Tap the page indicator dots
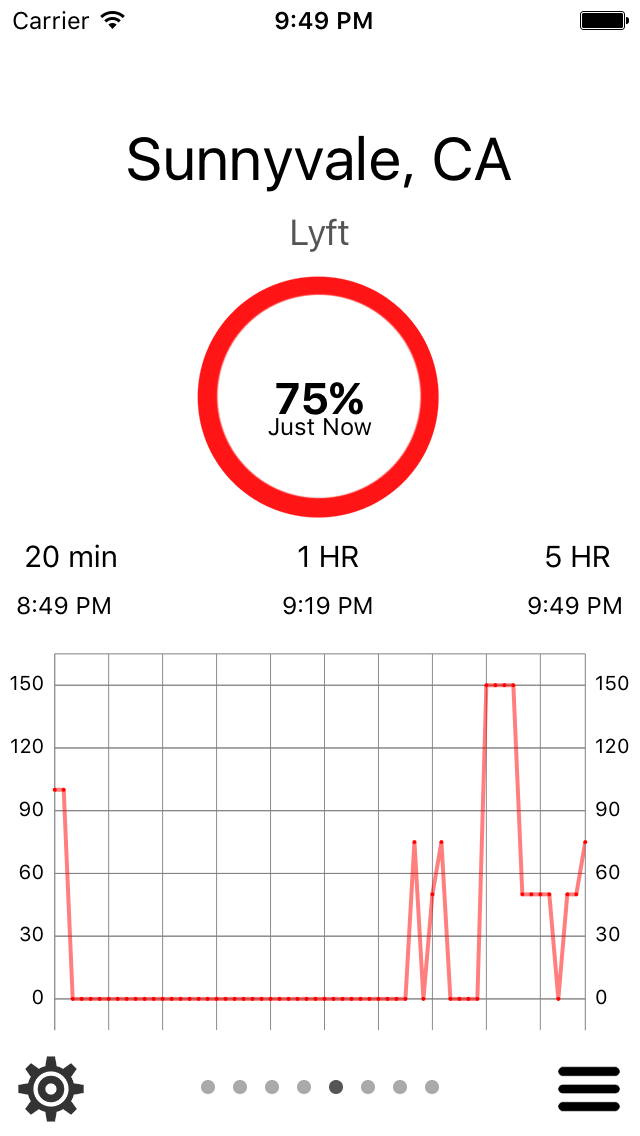This screenshot has width=640, height=1136. click(x=320, y=1087)
